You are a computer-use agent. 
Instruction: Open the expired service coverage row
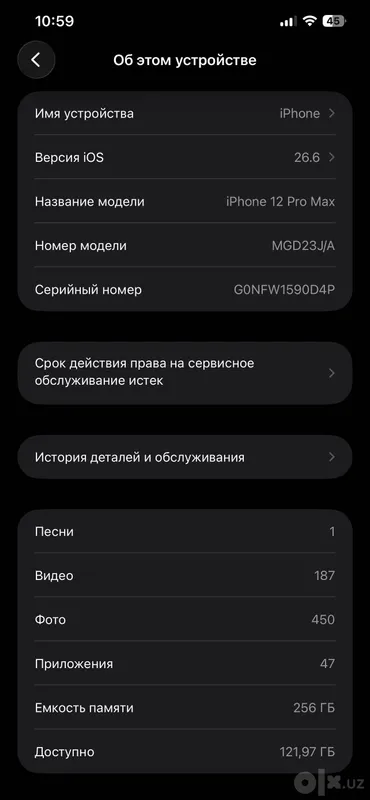click(x=185, y=373)
